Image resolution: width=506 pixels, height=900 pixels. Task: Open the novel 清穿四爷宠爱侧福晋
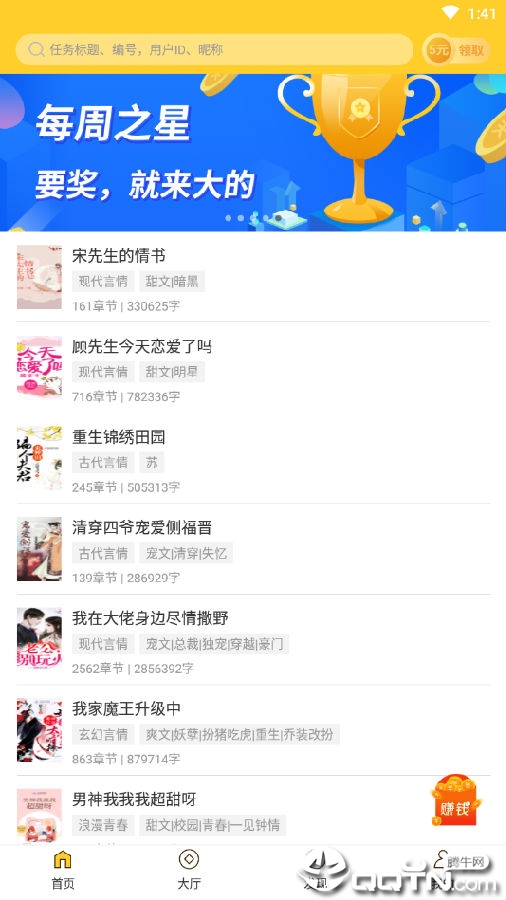click(253, 549)
